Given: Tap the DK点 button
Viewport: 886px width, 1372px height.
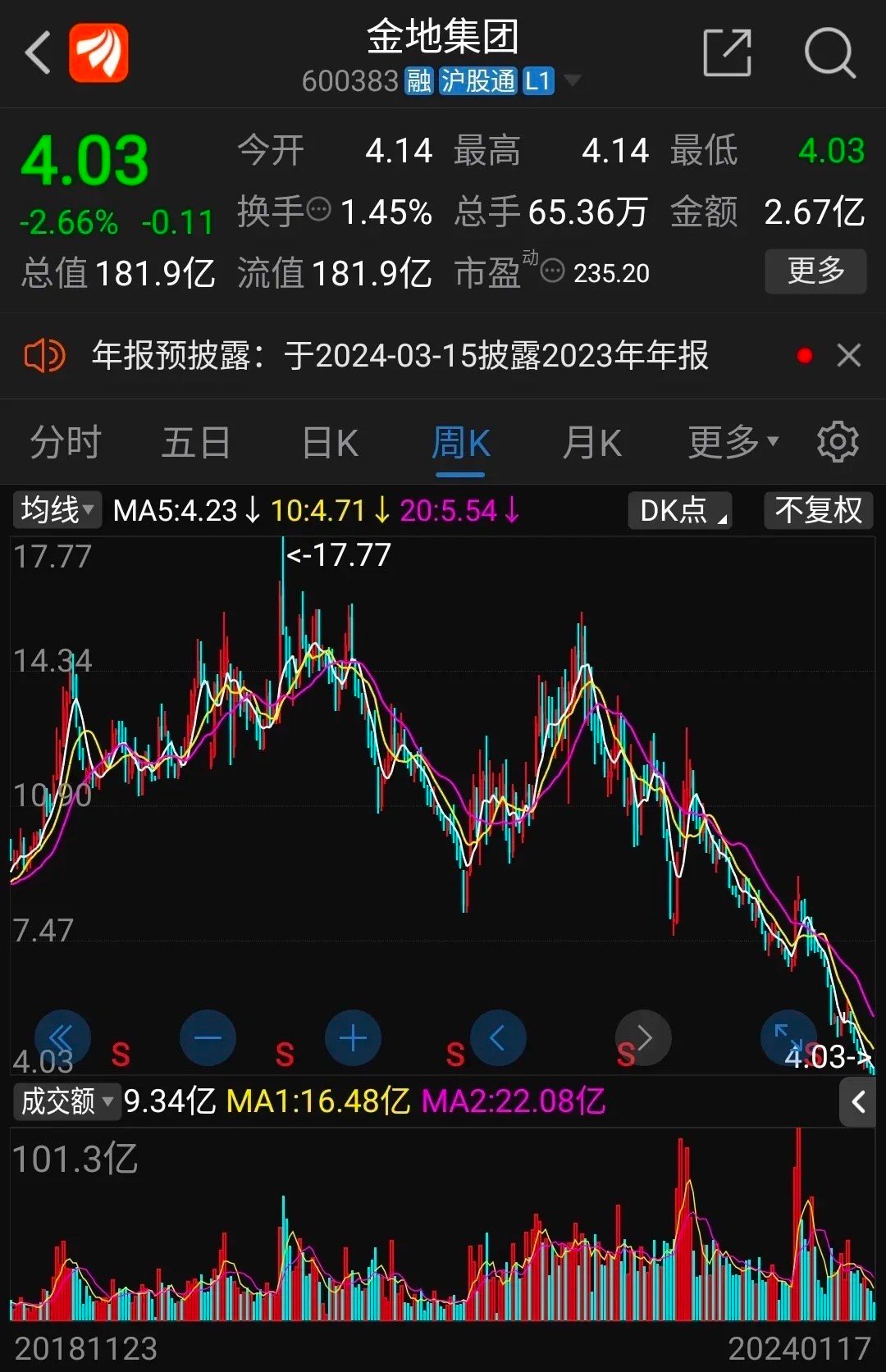Looking at the screenshot, I should point(679,510).
